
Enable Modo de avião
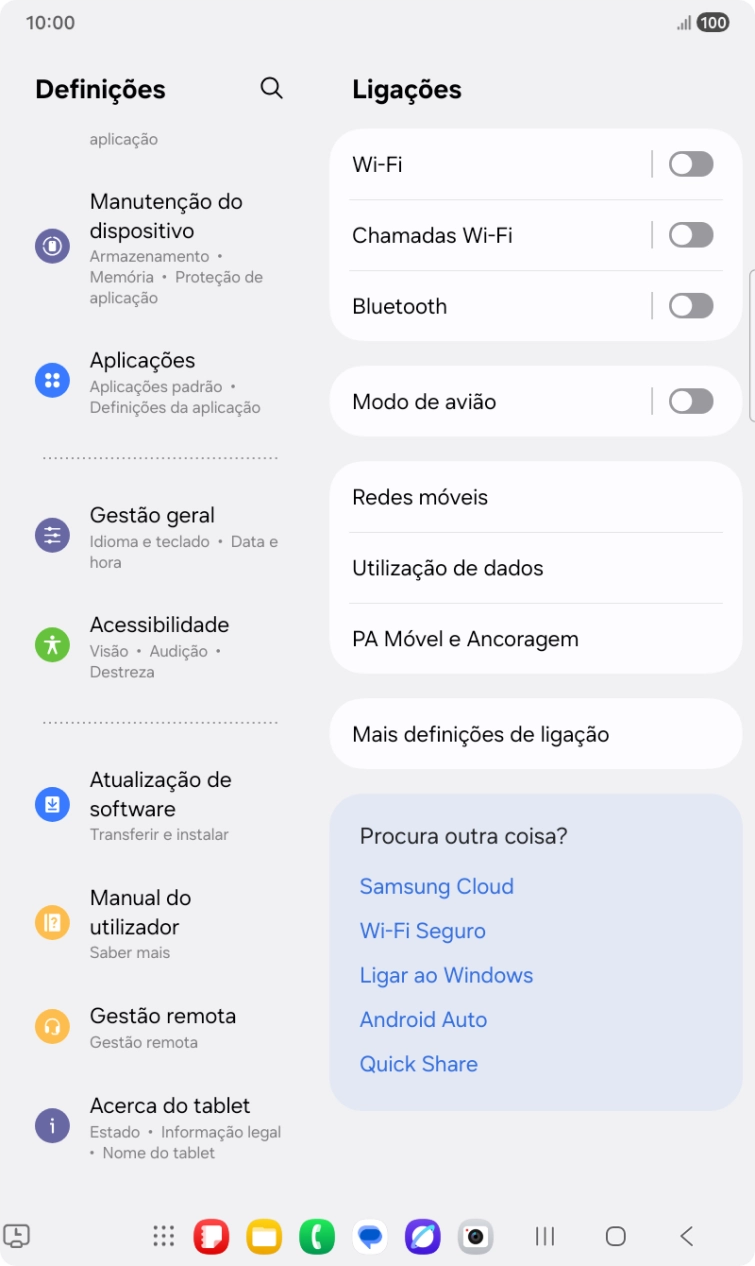click(x=691, y=400)
